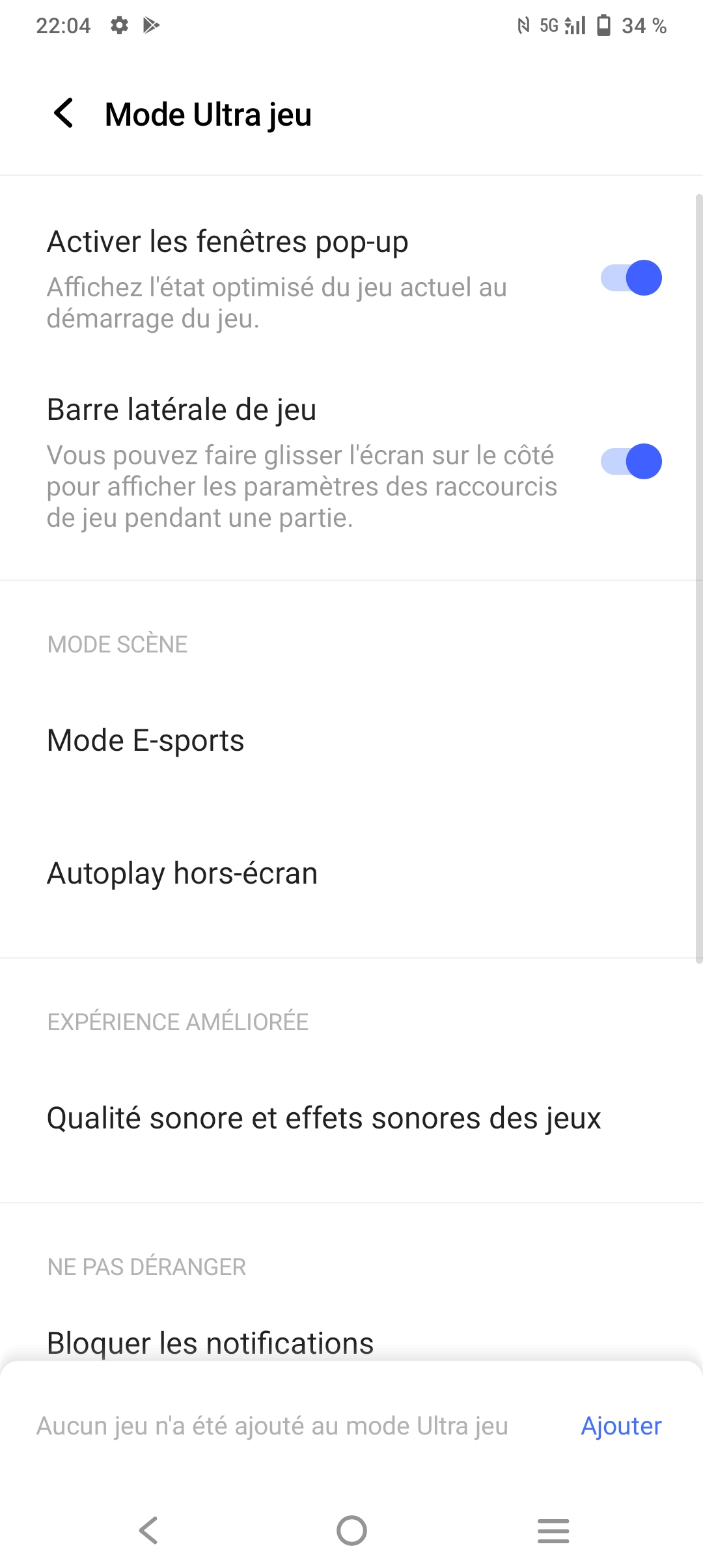
Task: Open Bloquer les notifications
Action: (210, 1343)
